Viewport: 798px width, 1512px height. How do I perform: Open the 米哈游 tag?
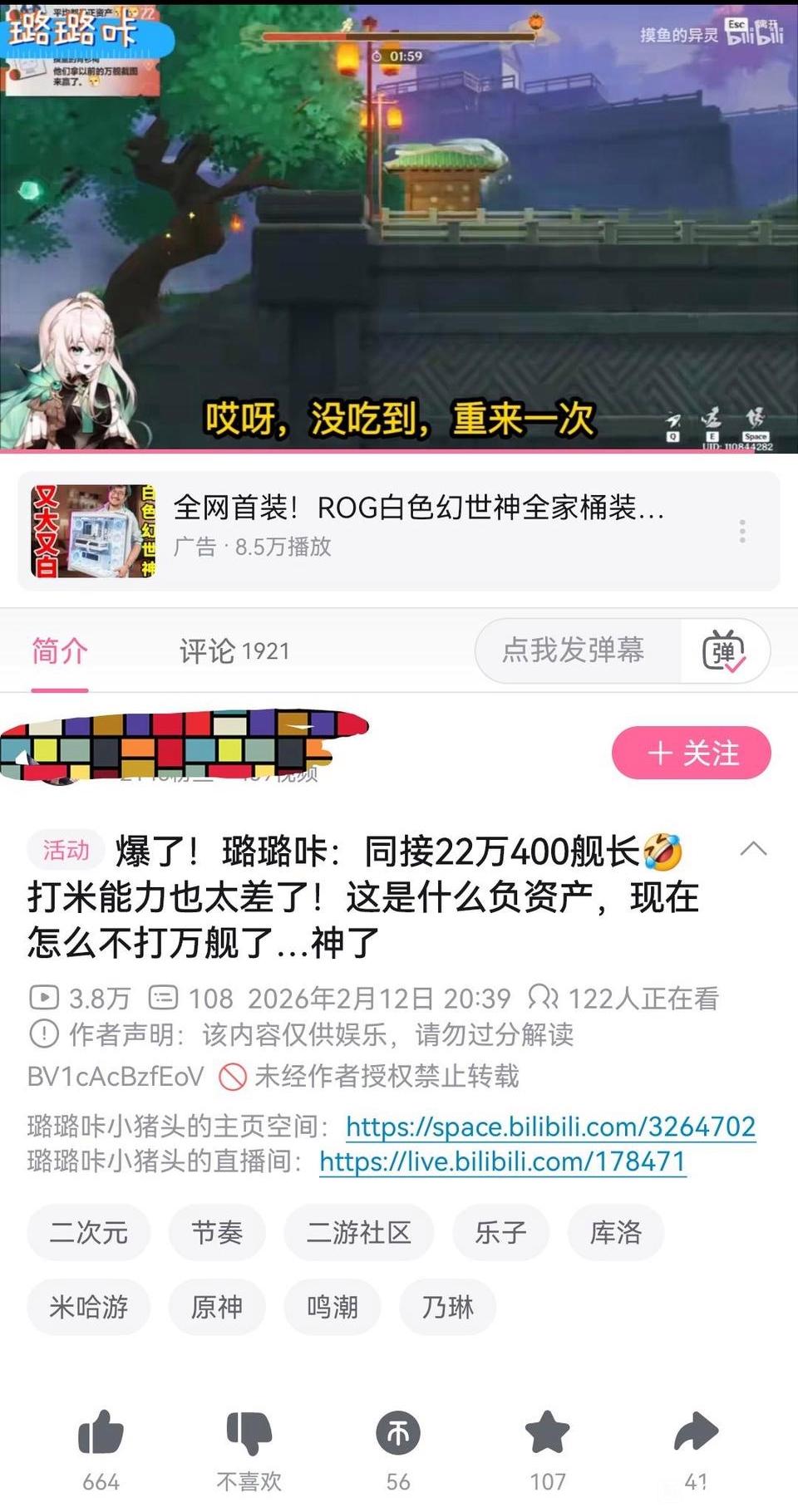coord(89,1307)
